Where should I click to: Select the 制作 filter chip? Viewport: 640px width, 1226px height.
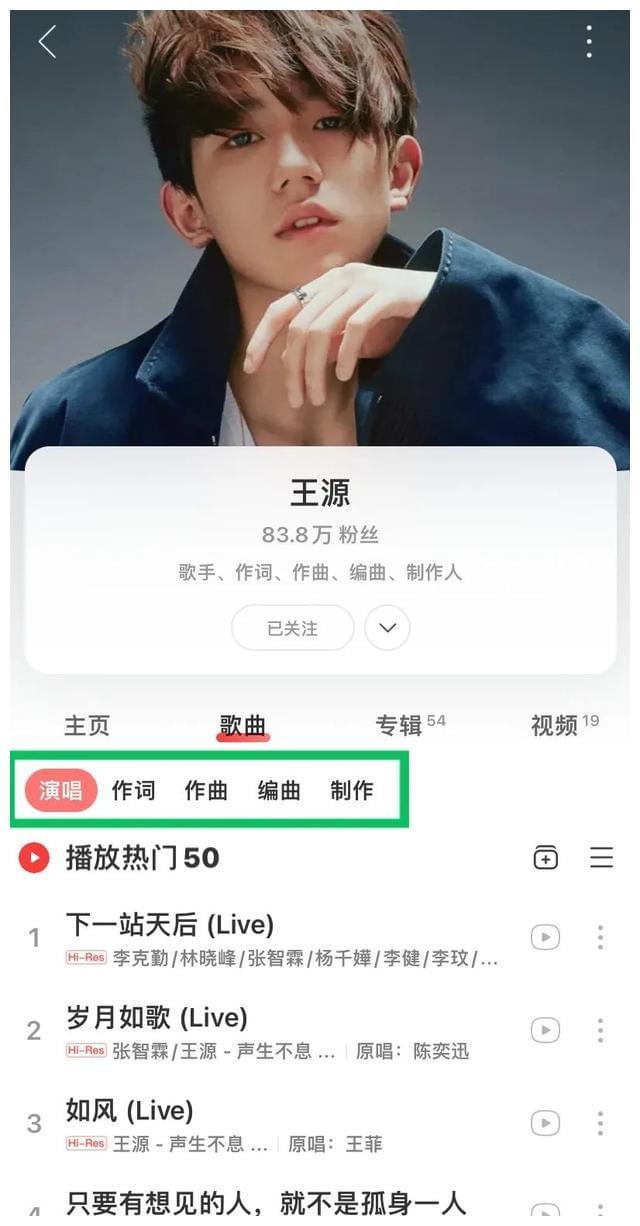click(352, 790)
